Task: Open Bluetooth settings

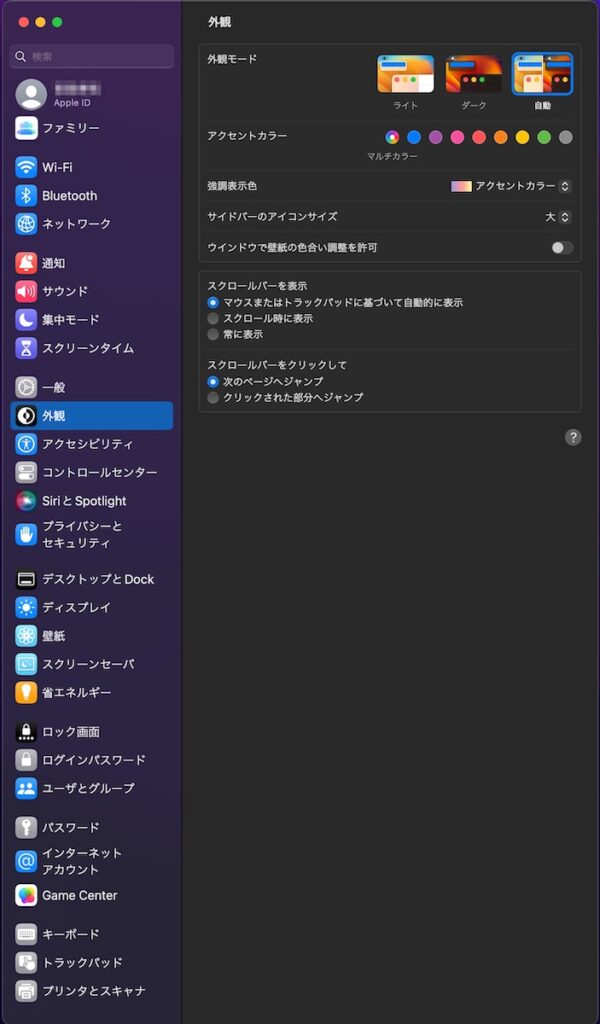Action: [69, 196]
